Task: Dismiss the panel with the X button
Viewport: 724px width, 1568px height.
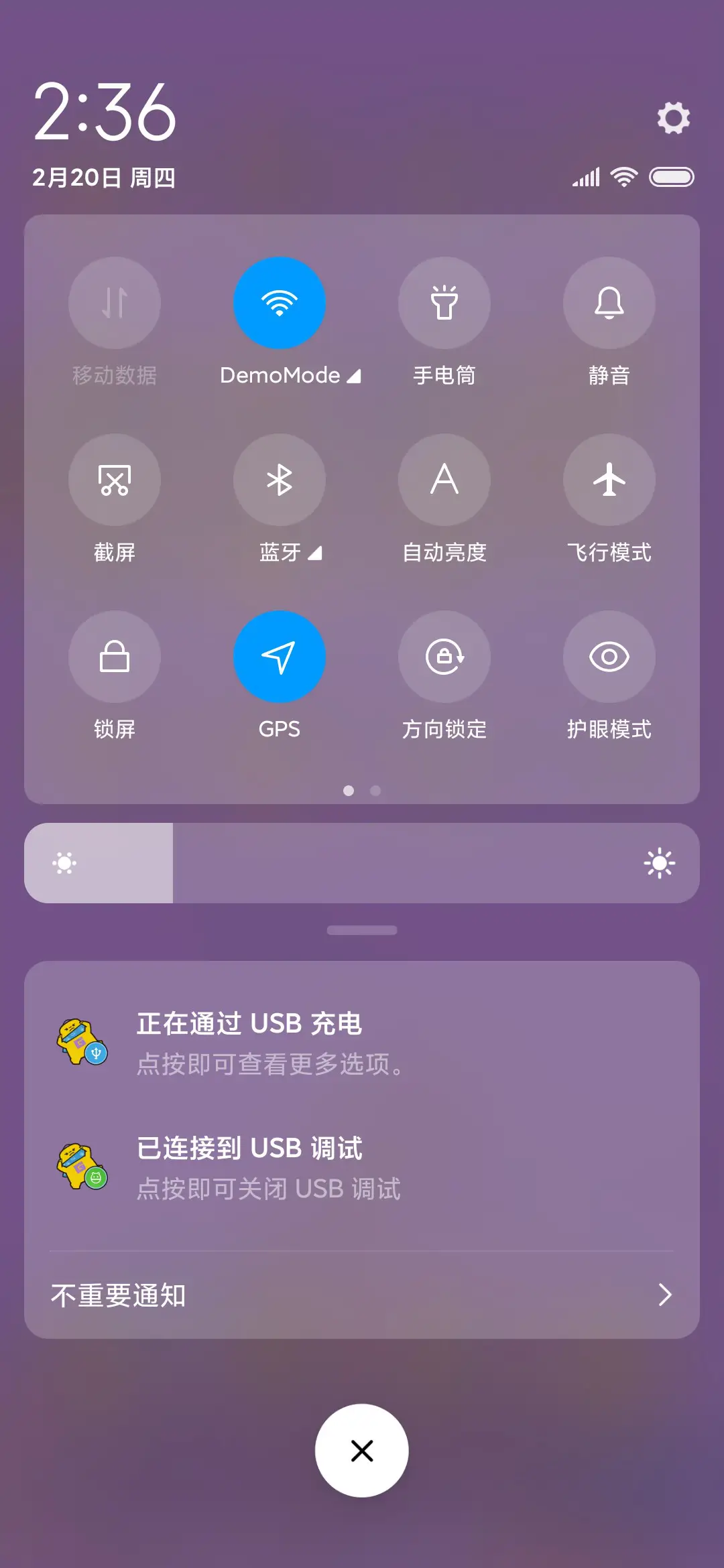Action: tap(362, 1450)
